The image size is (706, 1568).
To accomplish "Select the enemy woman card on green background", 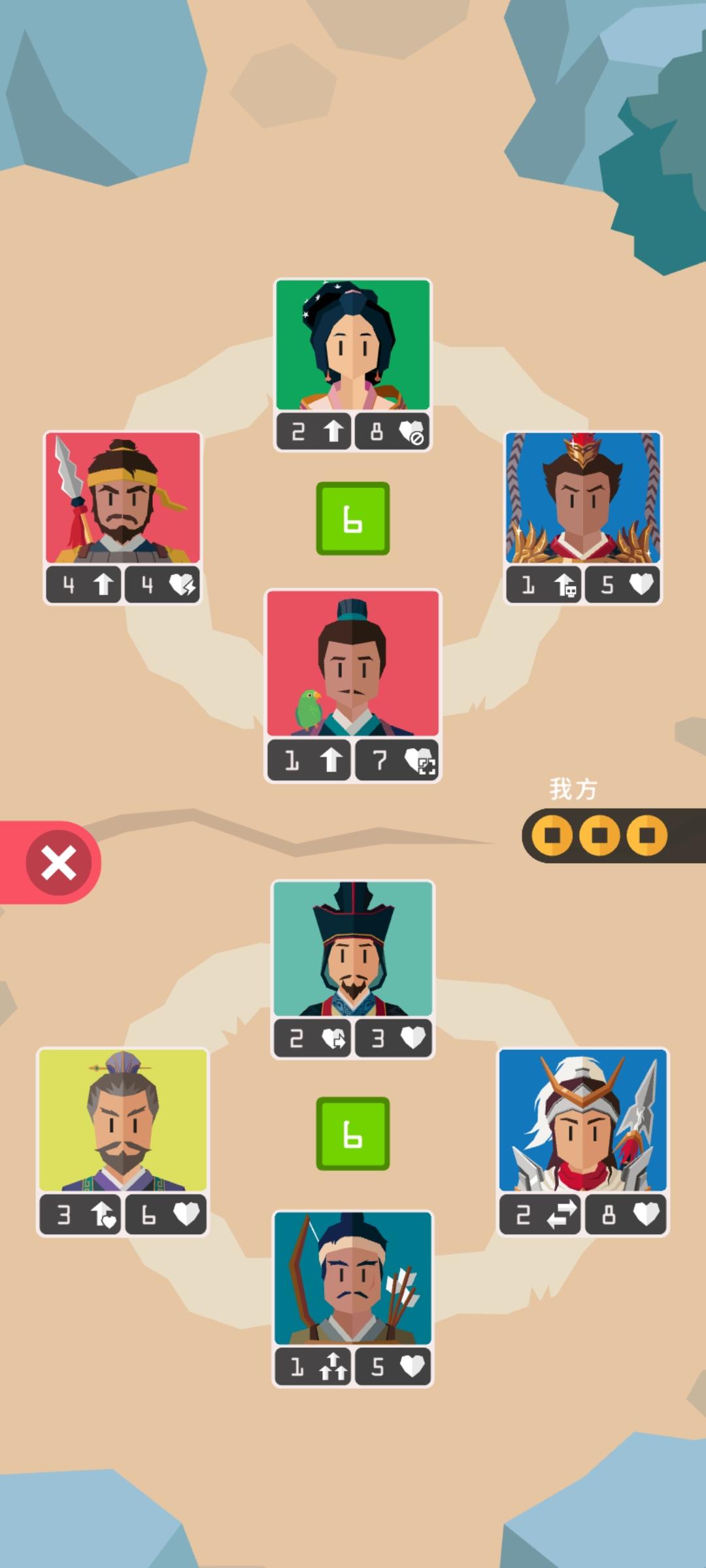I will (352, 345).
